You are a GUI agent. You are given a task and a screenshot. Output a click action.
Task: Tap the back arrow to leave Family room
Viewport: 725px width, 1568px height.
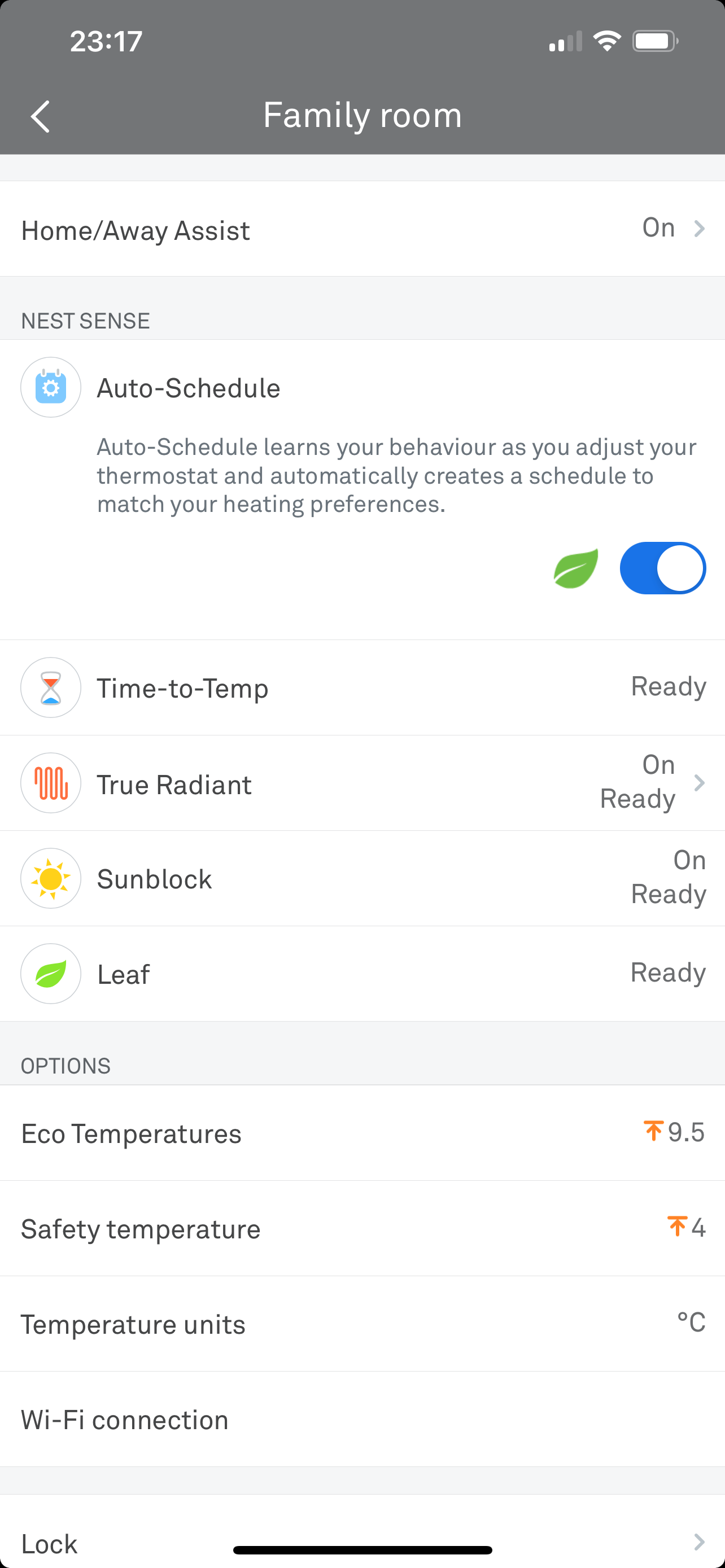pos(39,116)
